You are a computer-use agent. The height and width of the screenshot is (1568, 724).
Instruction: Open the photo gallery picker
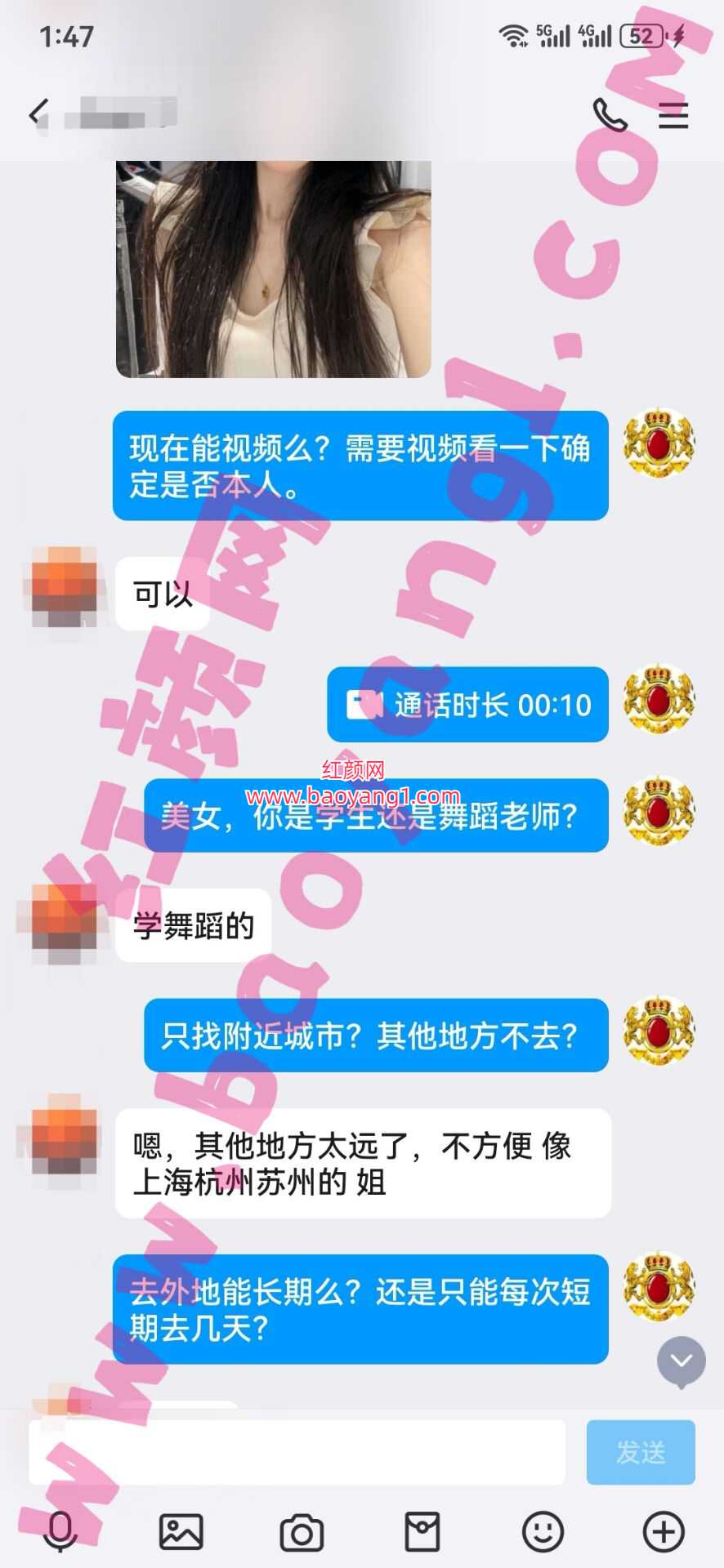coord(181,1531)
